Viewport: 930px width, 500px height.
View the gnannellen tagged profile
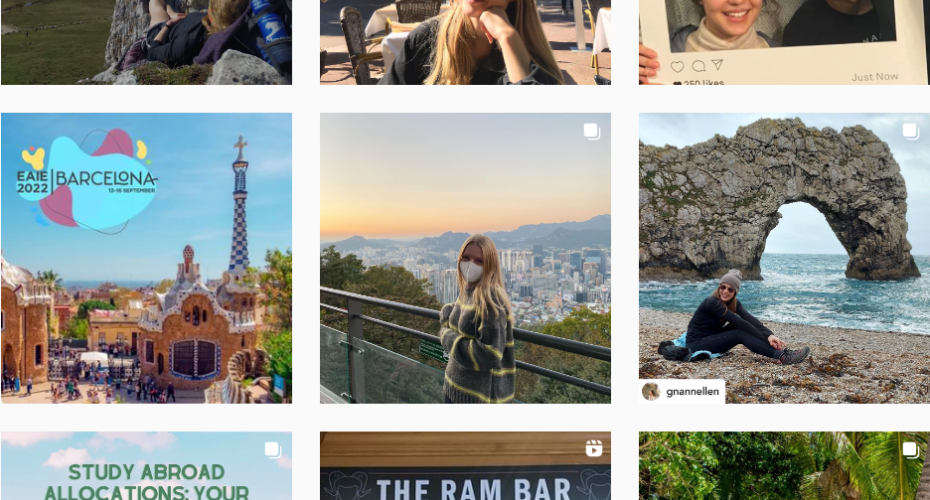[x=683, y=391]
